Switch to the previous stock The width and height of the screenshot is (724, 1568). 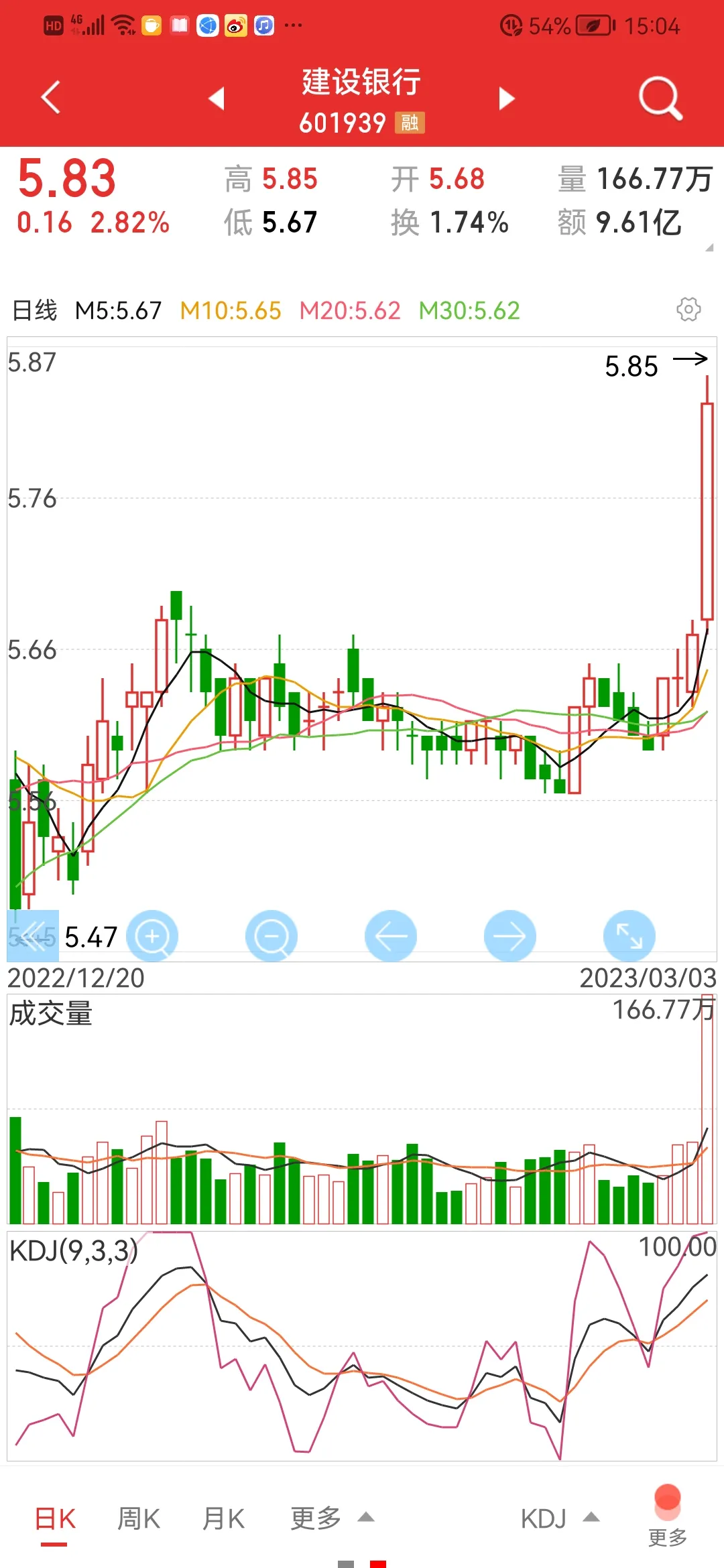(x=216, y=99)
